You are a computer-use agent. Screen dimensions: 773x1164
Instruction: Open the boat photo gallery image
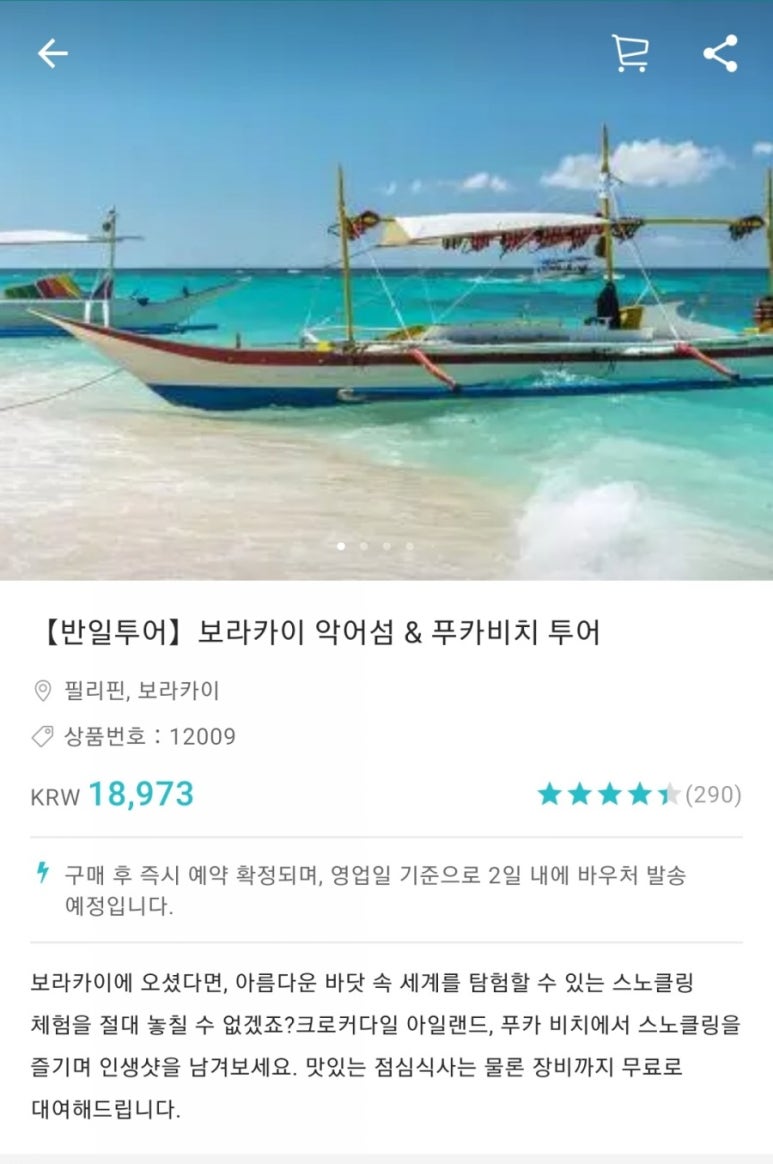coord(386,300)
